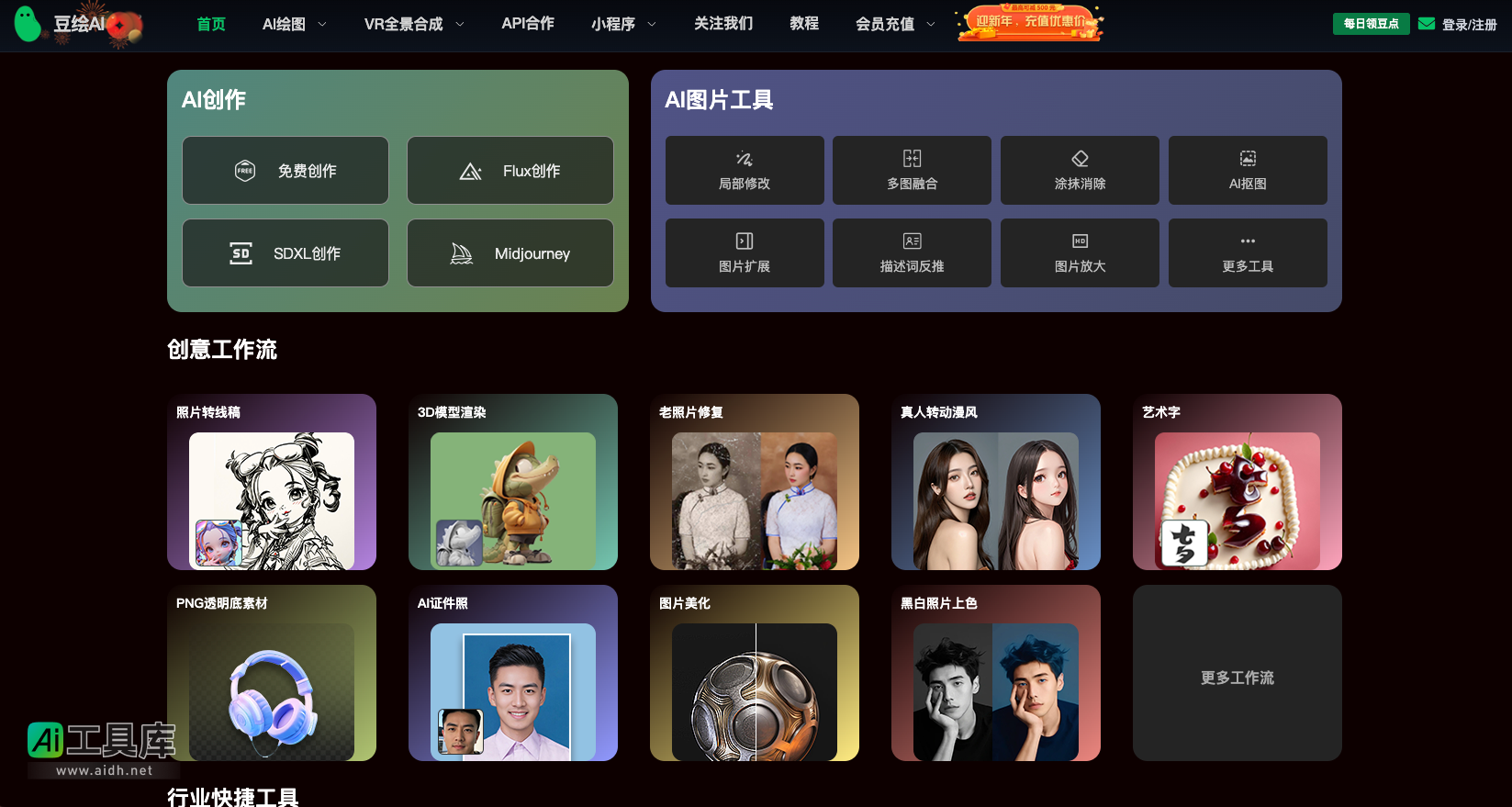This screenshot has height=807, width=1512.
Task: Select 图片放大 tool
Action: tap(1080, 253)
